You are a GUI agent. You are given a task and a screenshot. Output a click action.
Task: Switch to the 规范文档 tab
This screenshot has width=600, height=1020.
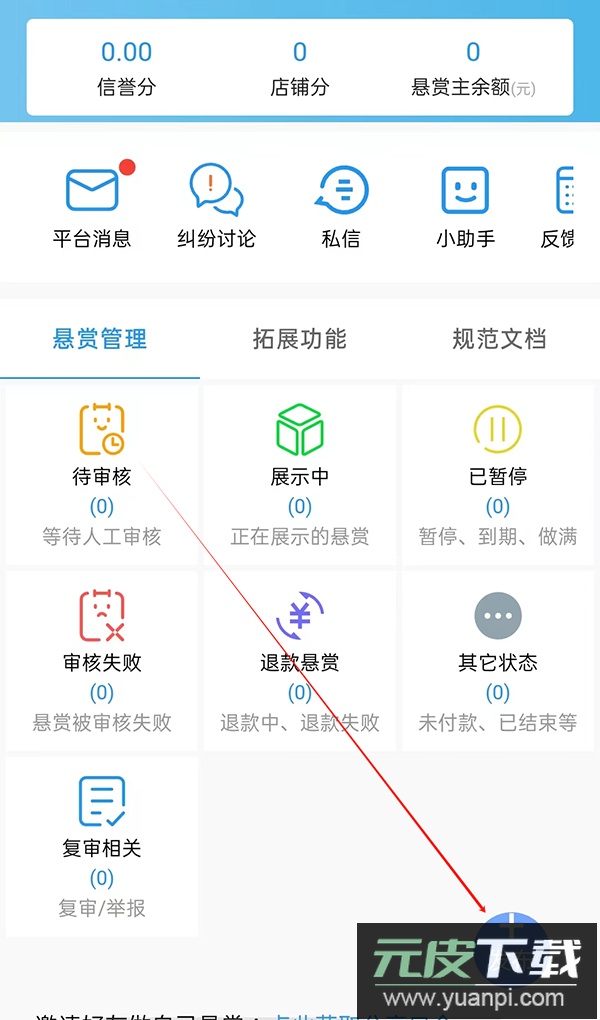click(498, 339)
